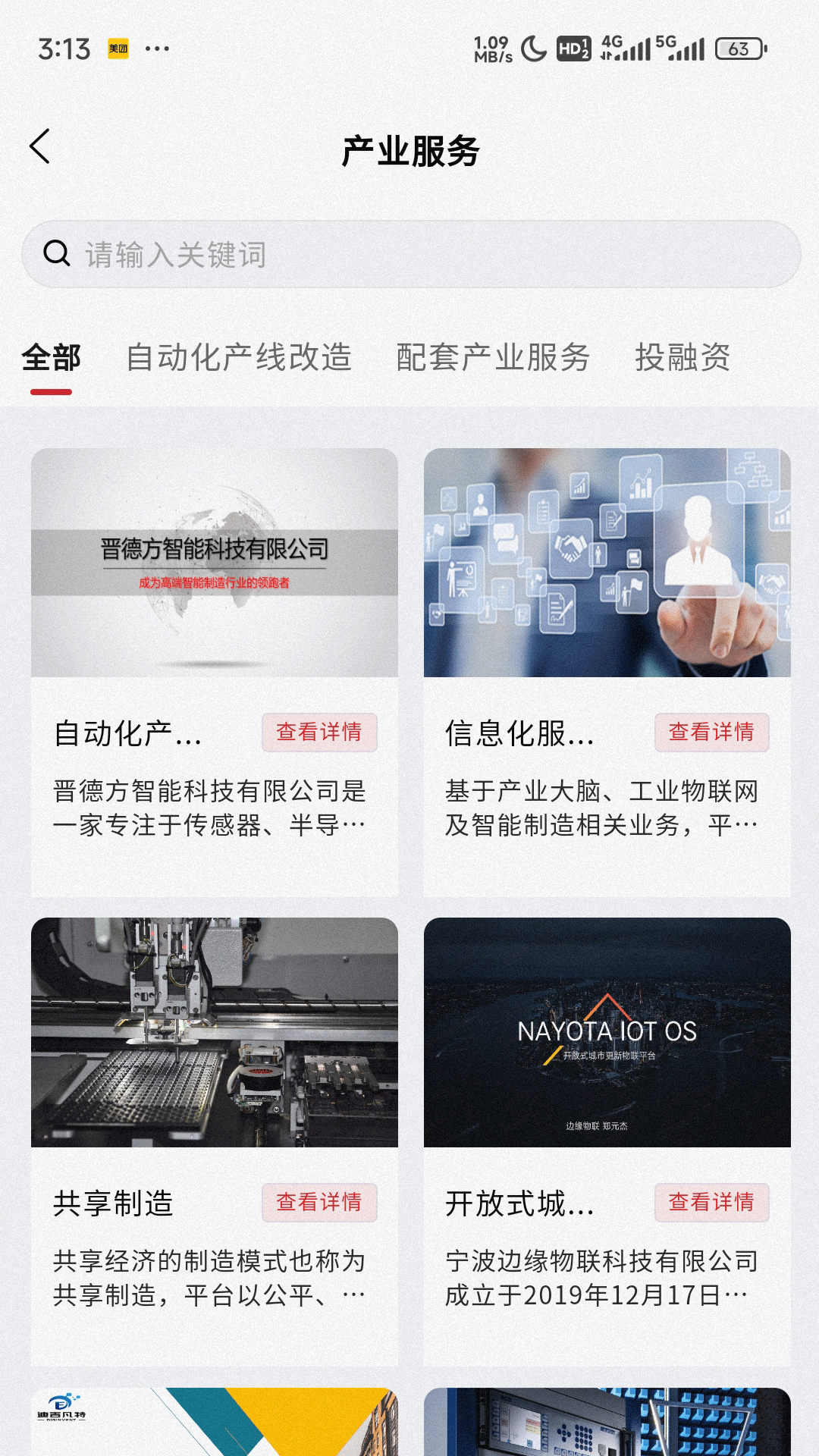Open the 晋德方智能科技有限公司 image tile
The height and width of the screenshot is (1456, 819).
[x=215, y=563]
